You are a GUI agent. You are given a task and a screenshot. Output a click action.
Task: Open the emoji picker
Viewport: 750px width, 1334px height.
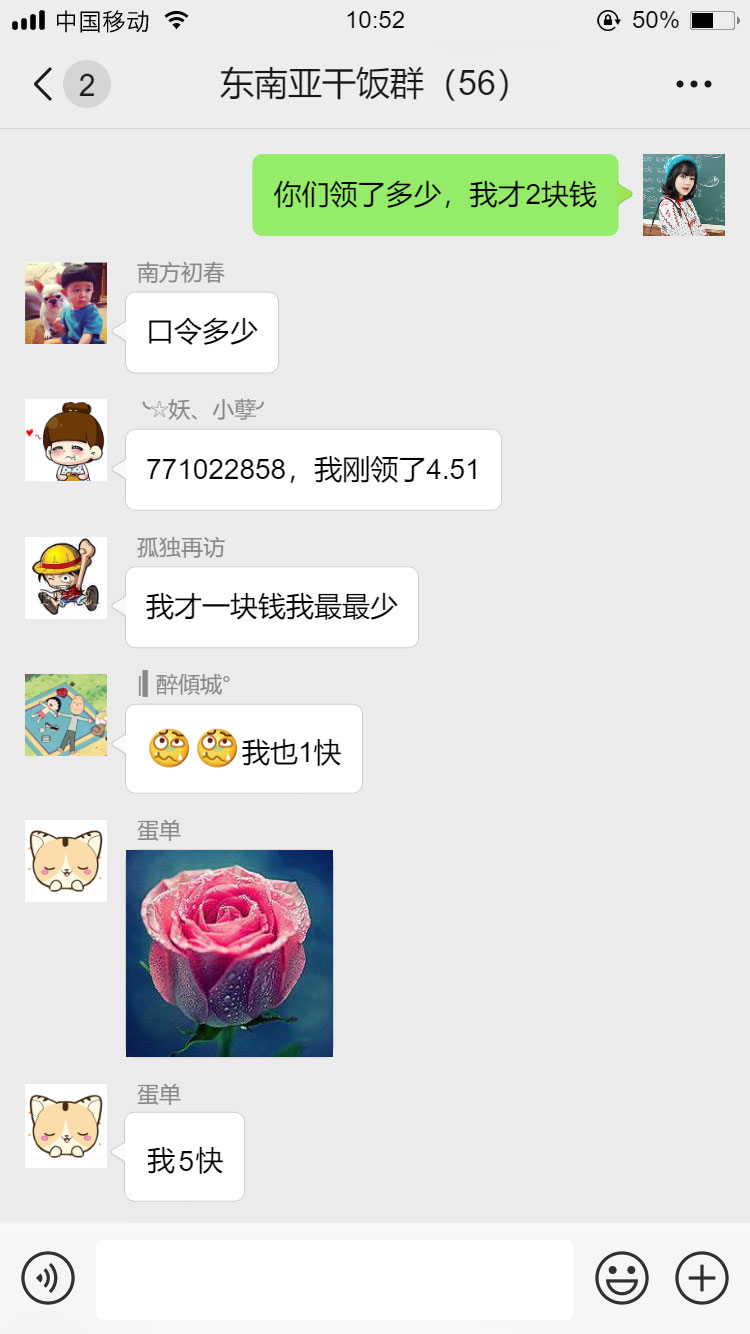622,1278
